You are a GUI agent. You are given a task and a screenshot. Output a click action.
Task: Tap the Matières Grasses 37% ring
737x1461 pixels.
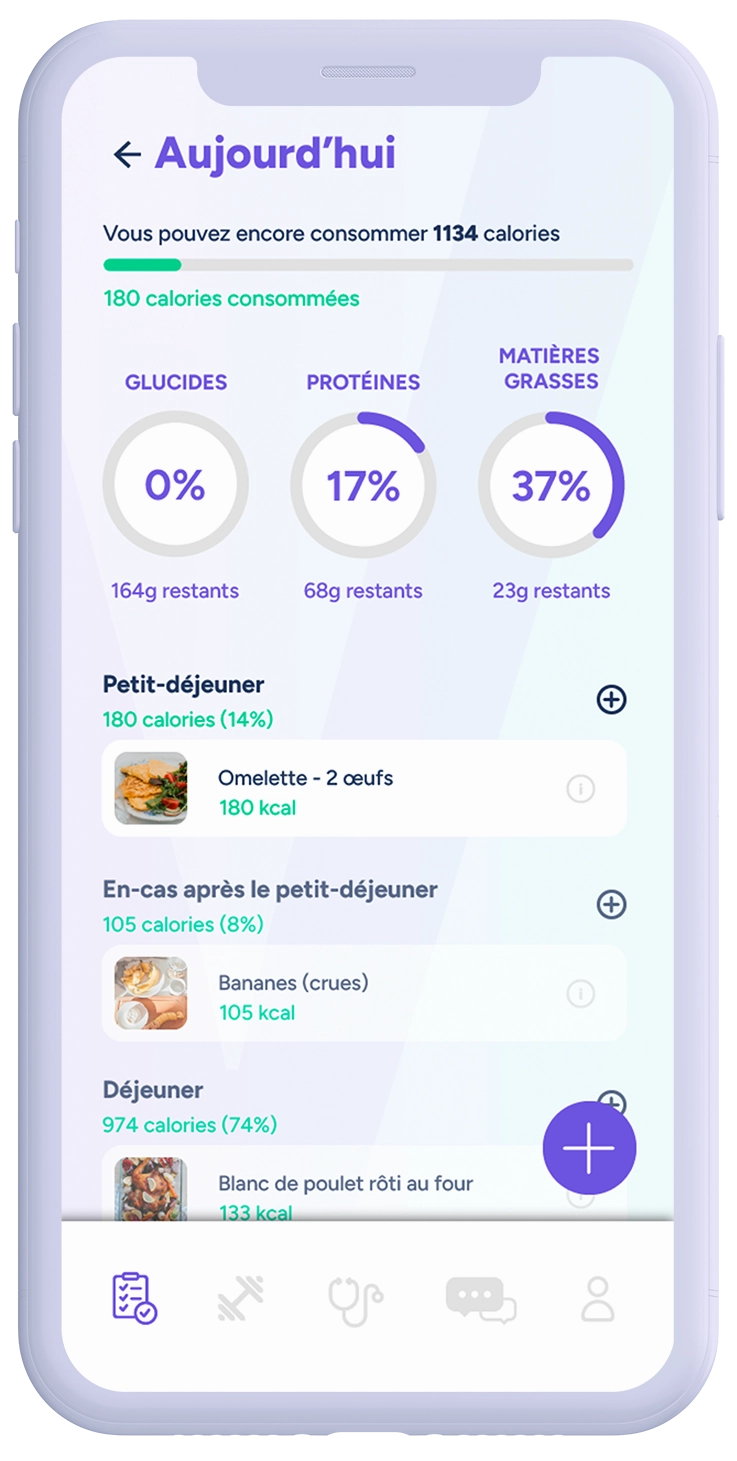[x=551, y=484]
